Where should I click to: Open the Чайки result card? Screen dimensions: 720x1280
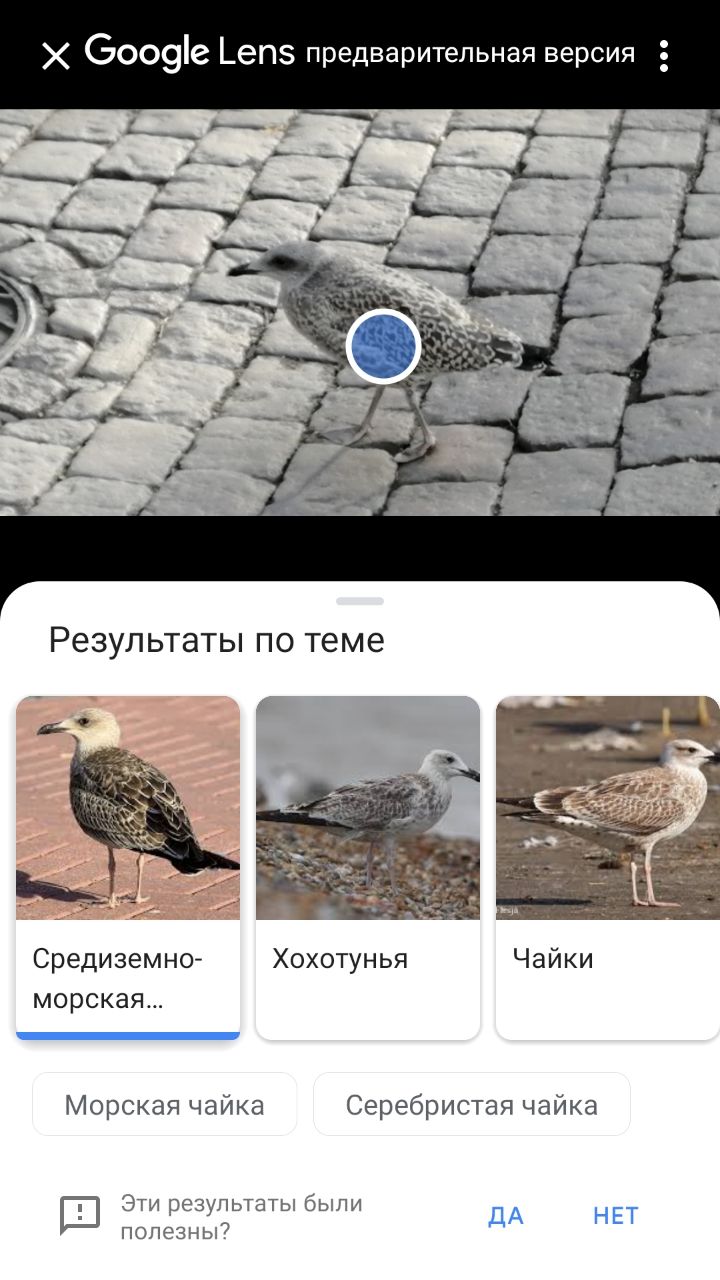[x=608, y=867]
